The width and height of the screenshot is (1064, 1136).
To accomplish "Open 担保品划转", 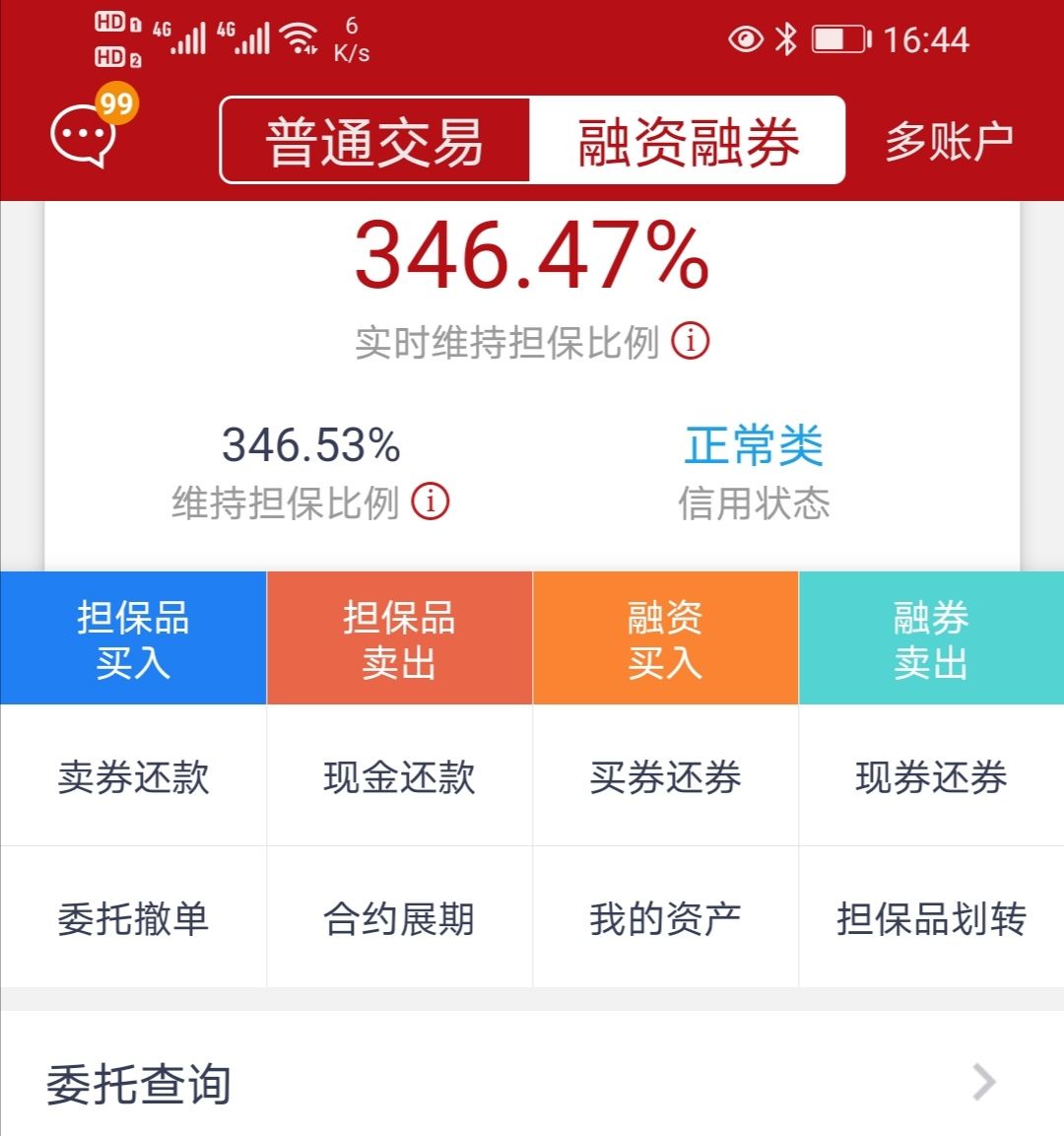I will coord(931,918).
